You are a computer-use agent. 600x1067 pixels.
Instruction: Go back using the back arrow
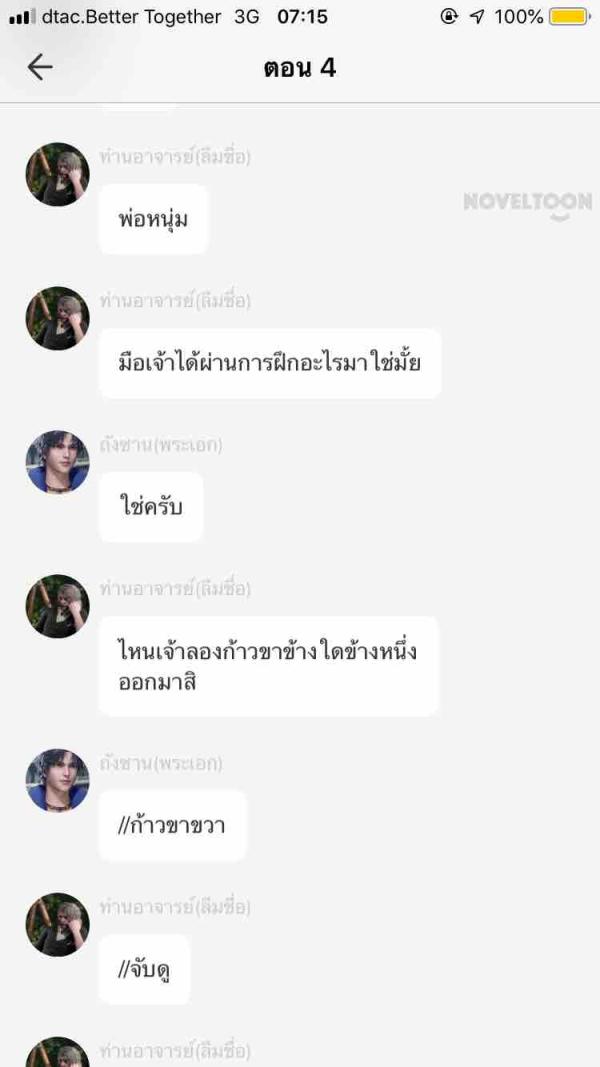(40, 67)
